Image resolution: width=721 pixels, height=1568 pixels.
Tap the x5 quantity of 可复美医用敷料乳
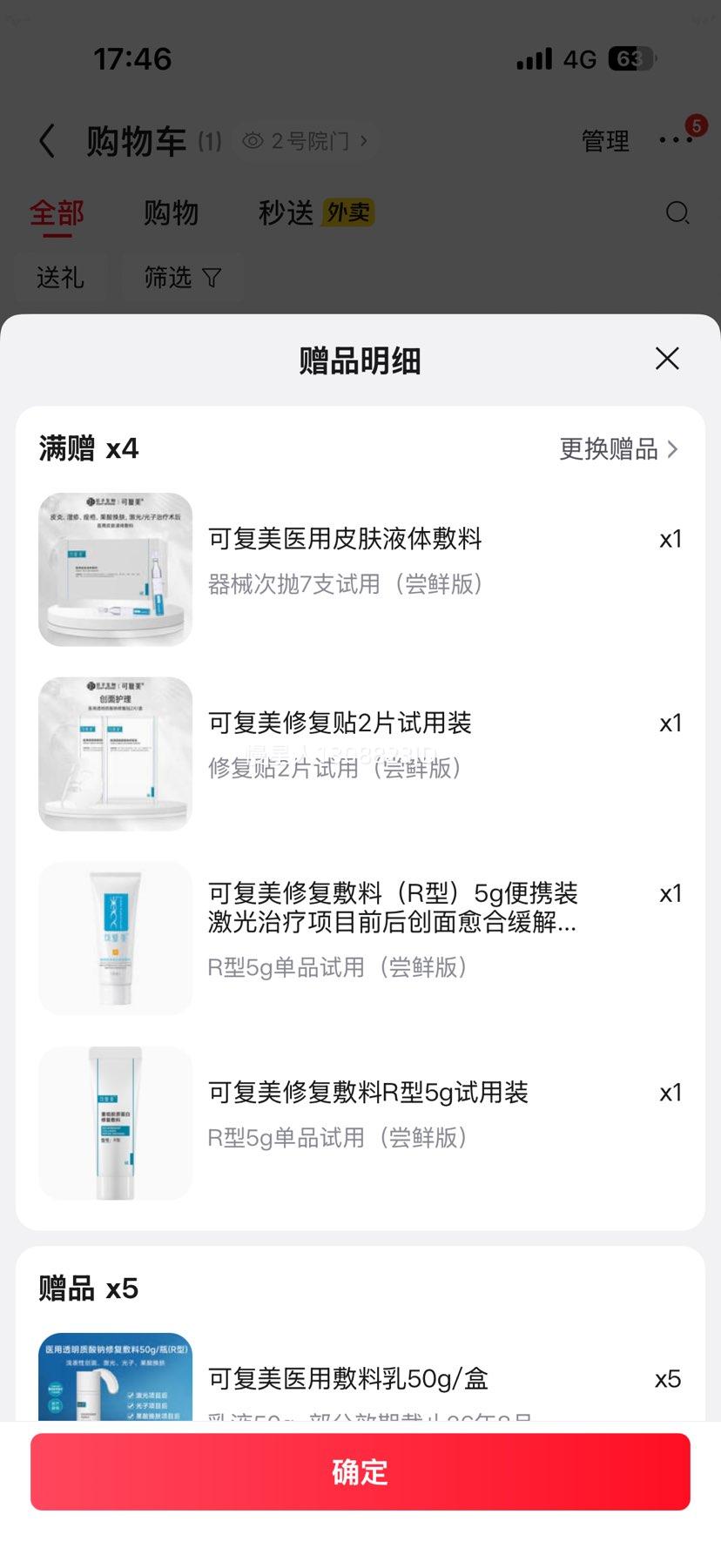click(x=669, y=1379)
